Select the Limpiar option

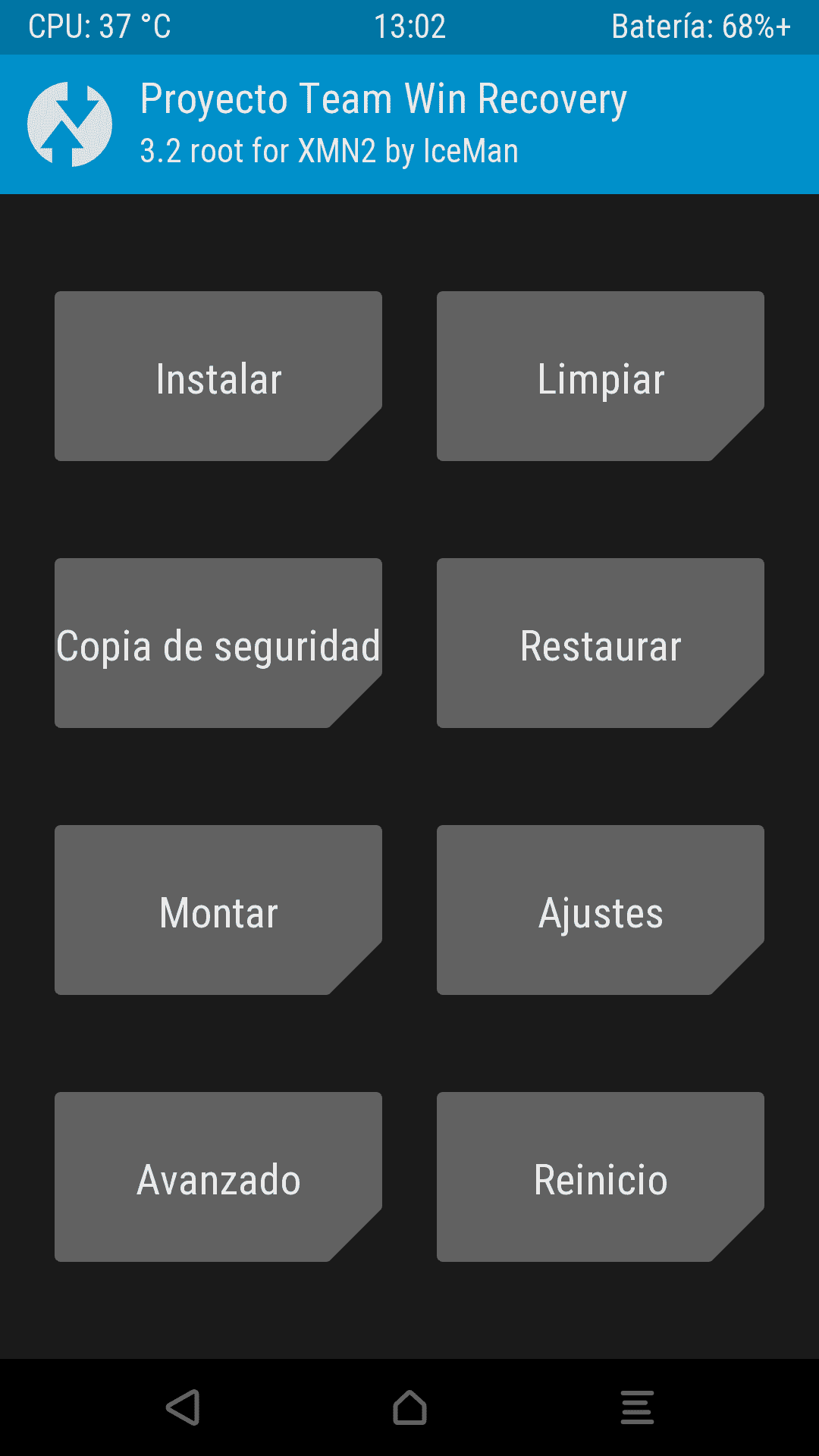[601, 376]
